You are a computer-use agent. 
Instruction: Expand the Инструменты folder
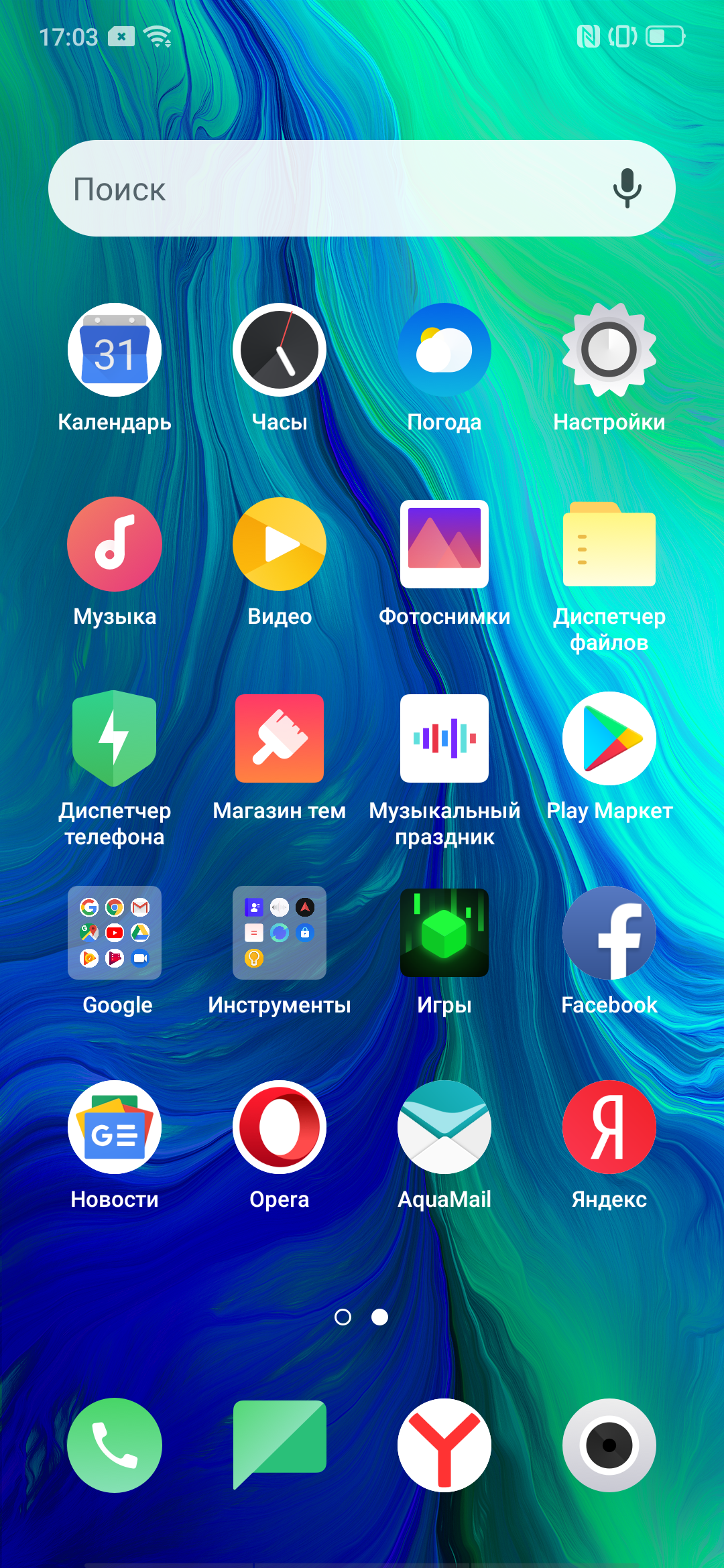[280, 933]
